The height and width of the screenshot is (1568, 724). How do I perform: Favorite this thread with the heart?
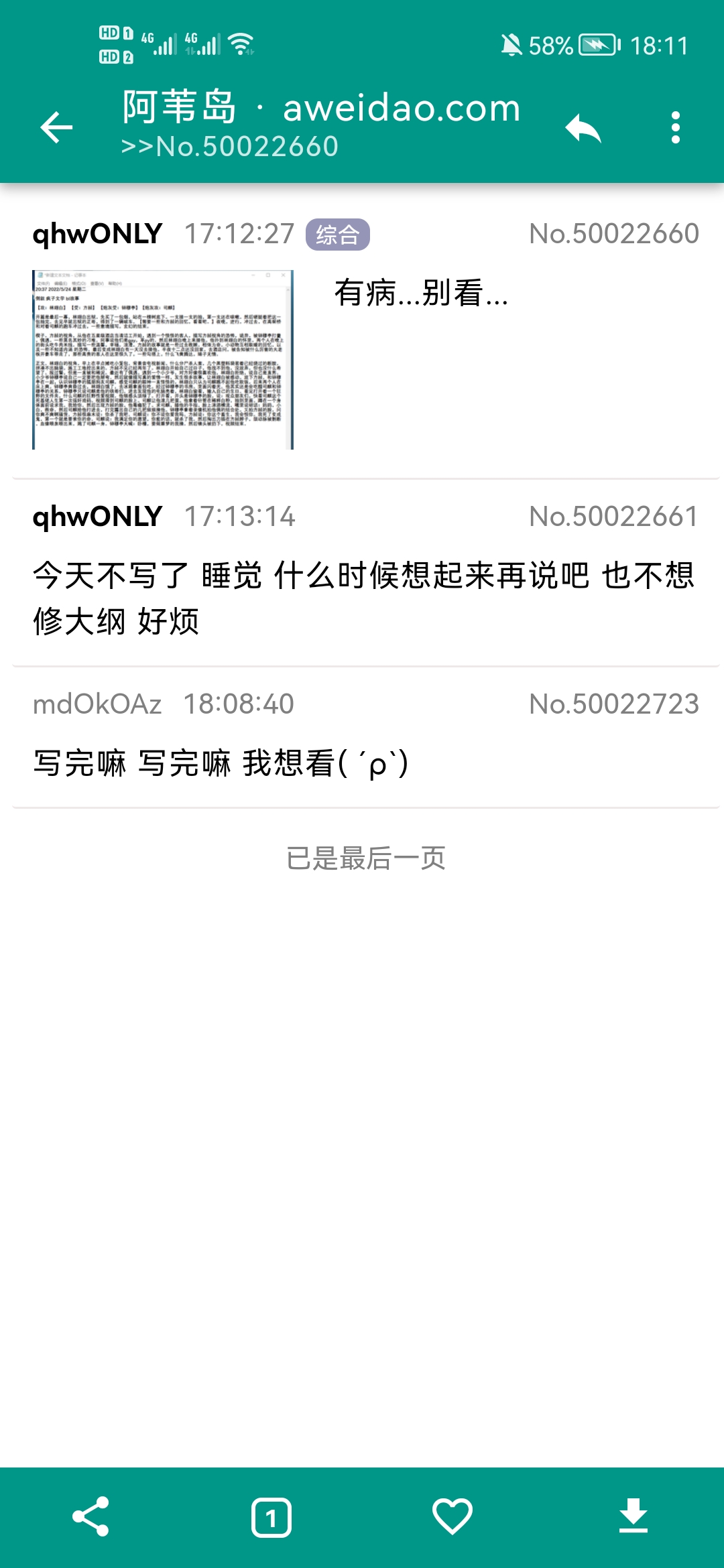coord(452,1517)
